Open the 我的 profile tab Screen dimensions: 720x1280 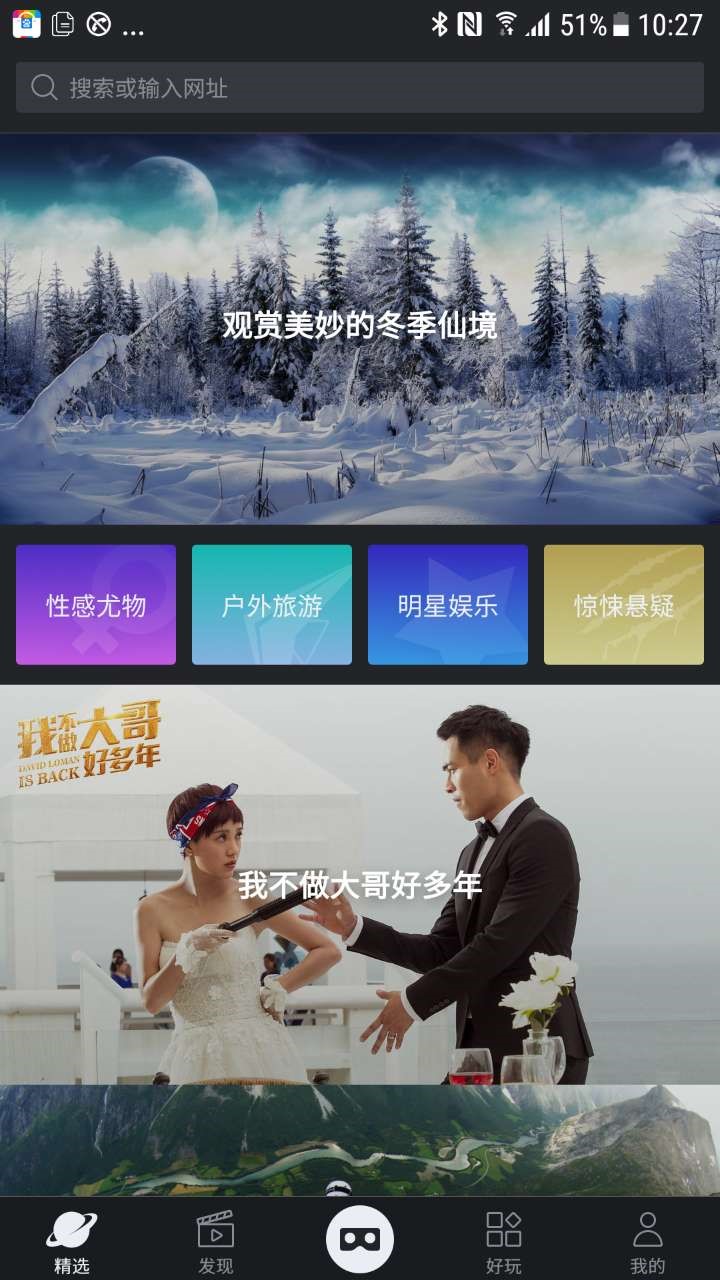[x=648, y=1241]
